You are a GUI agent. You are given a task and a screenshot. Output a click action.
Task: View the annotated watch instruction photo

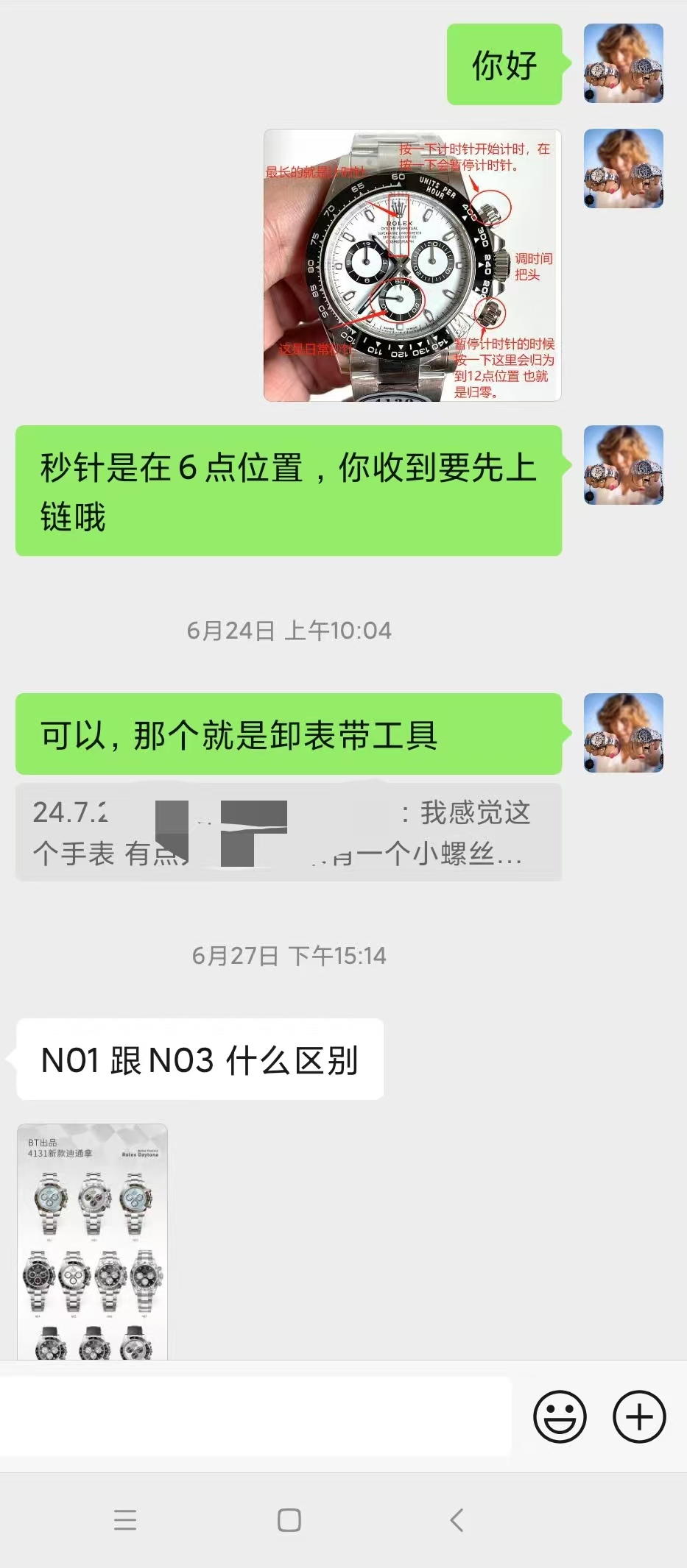pos(412,266)
